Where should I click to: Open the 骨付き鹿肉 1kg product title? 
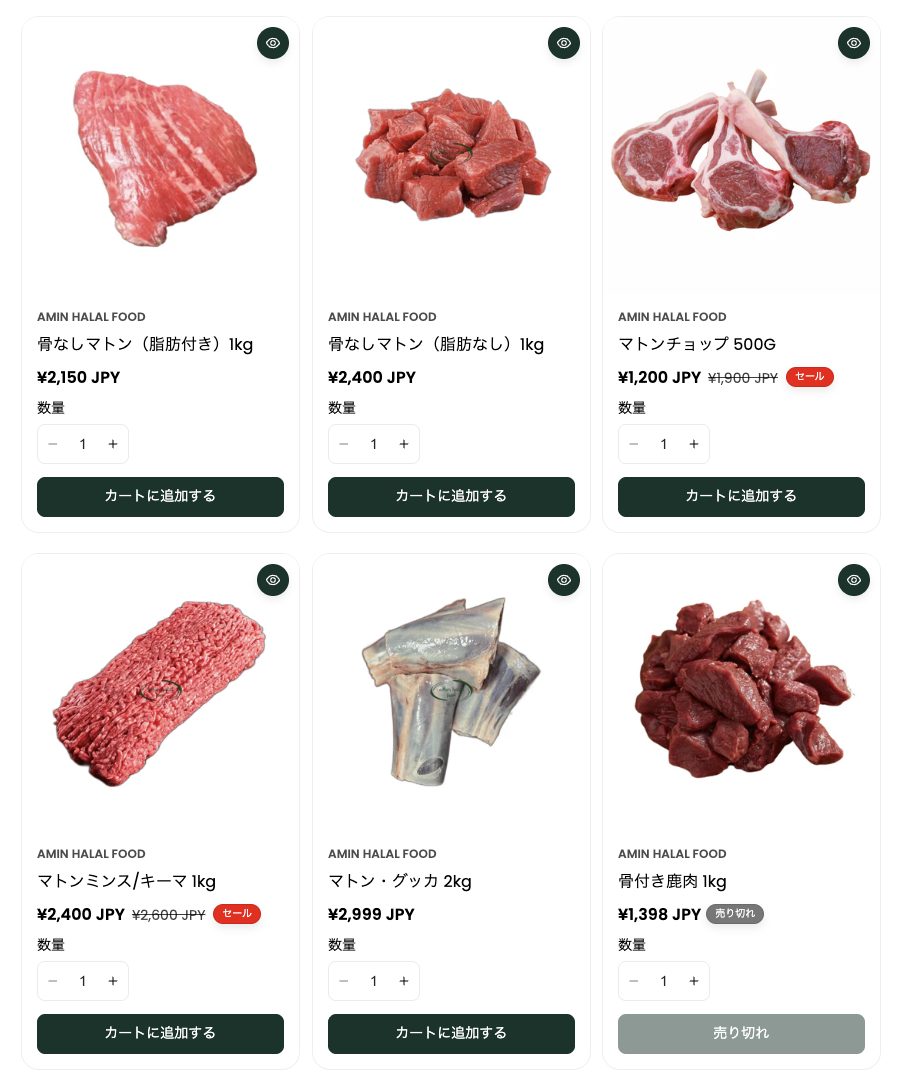click(x=672, y=881)
